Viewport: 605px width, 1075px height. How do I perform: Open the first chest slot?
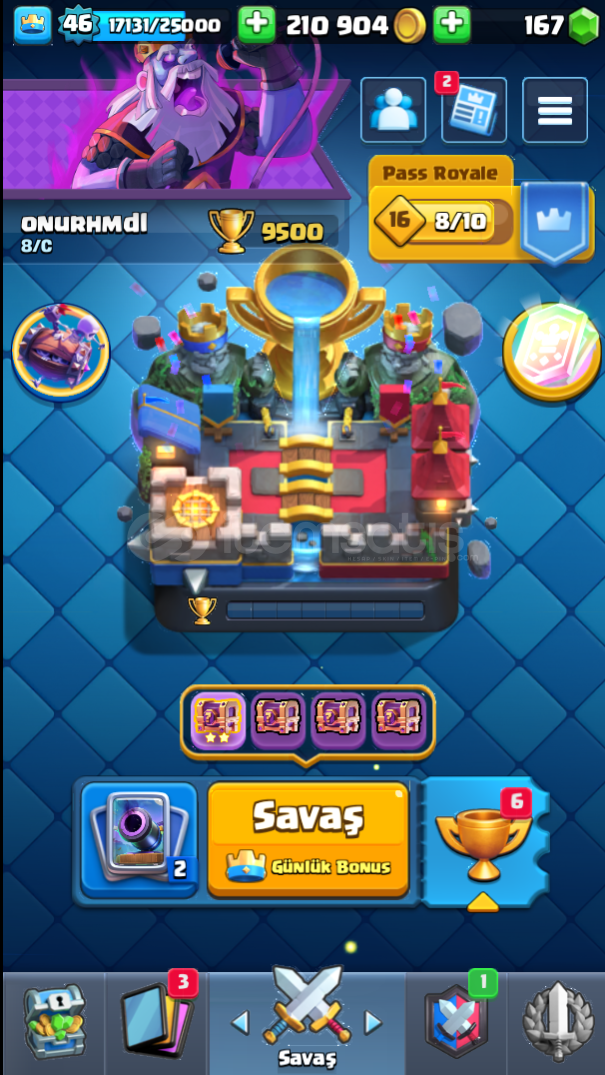[218, 720]
